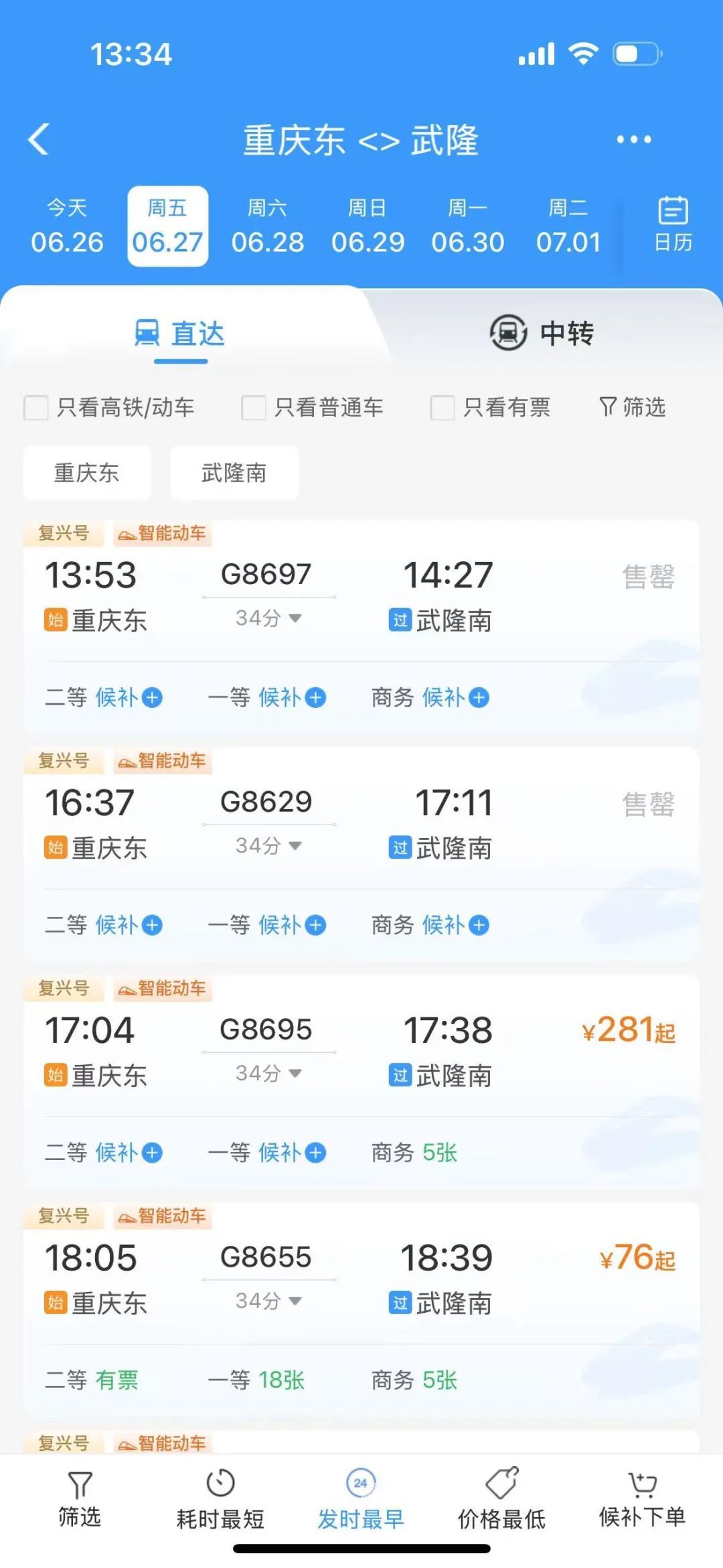723x1568 pixels.
Task: Toggle the 只看有票 filter on
Action: (443, 407)
